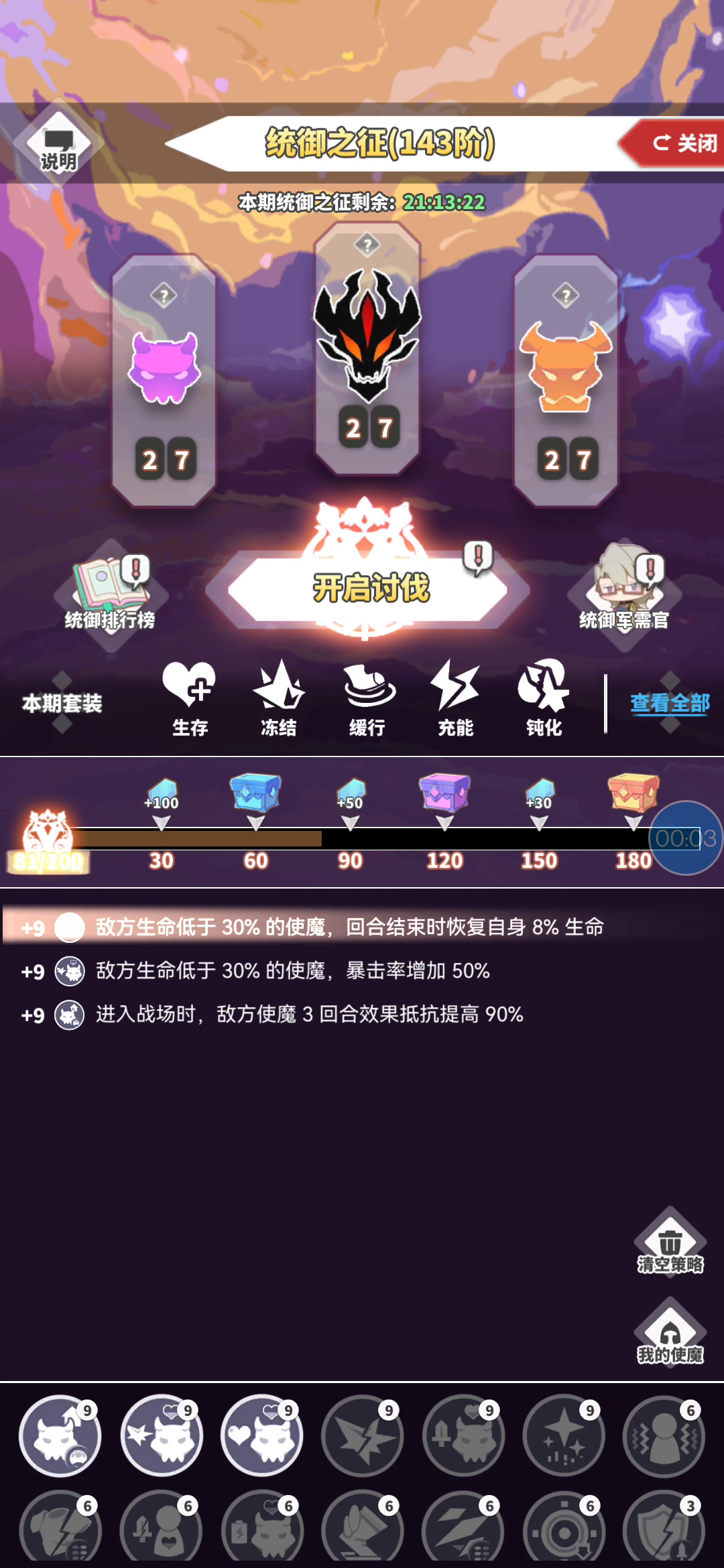Open the 说明 help button
Viewport: 724px width, 1568px height.
pyautogui.click(x=59, y=143)
